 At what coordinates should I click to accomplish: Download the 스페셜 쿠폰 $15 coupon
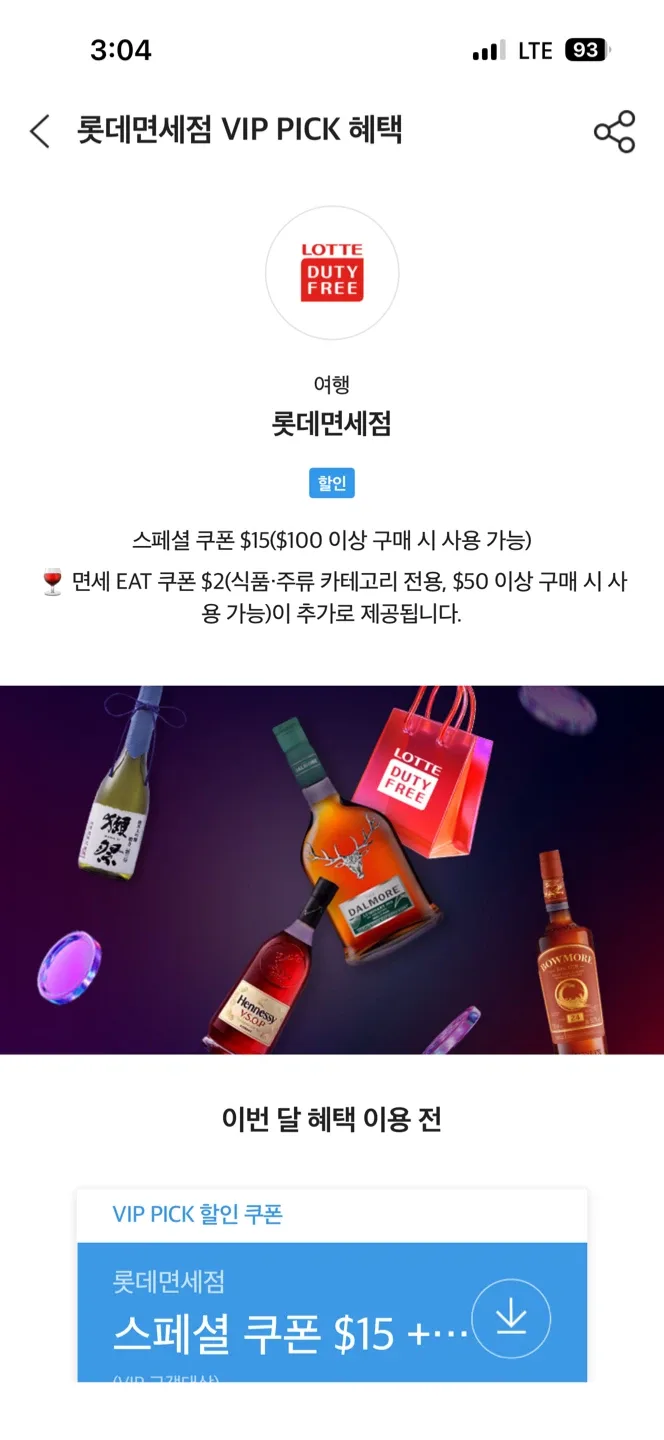tap(511, 1319)
